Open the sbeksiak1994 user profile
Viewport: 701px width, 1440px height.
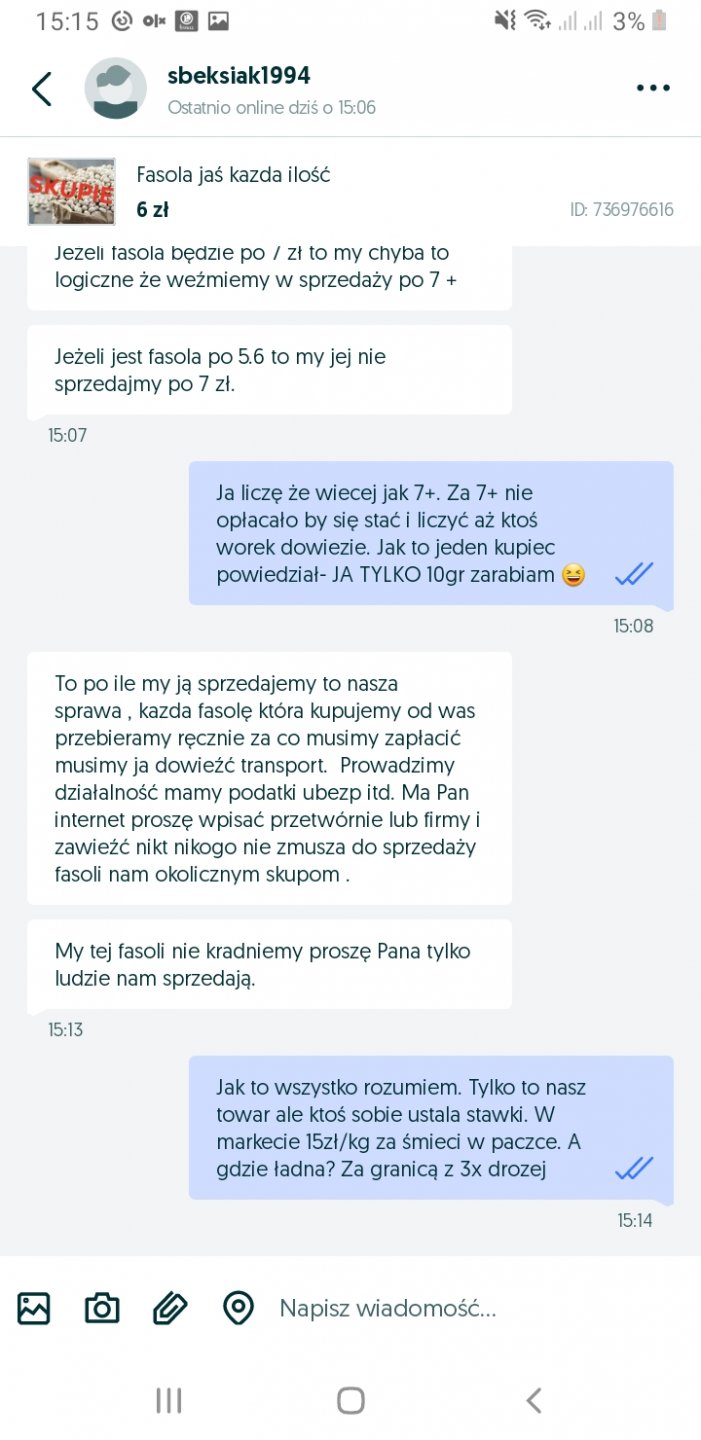click(238, 77)
